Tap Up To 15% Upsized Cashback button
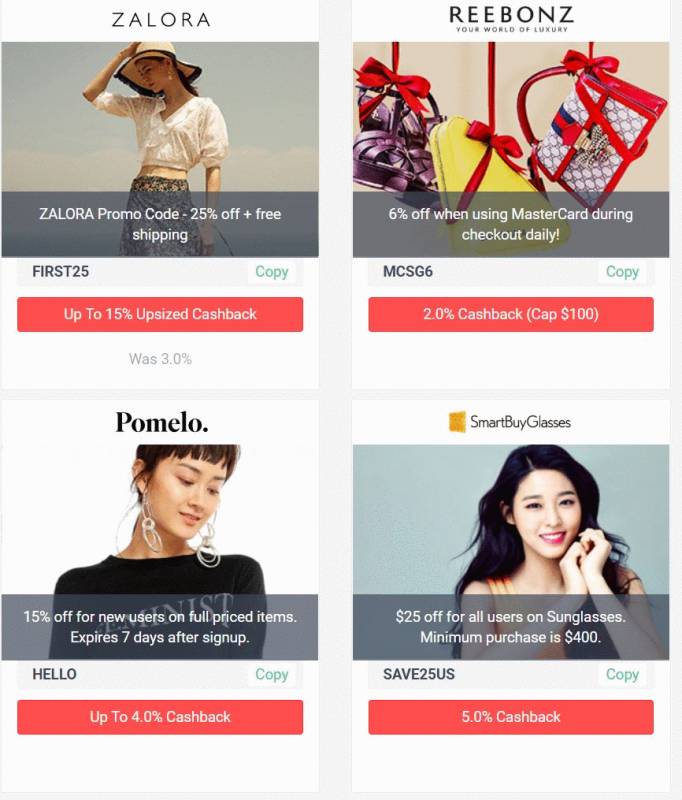 160,314
